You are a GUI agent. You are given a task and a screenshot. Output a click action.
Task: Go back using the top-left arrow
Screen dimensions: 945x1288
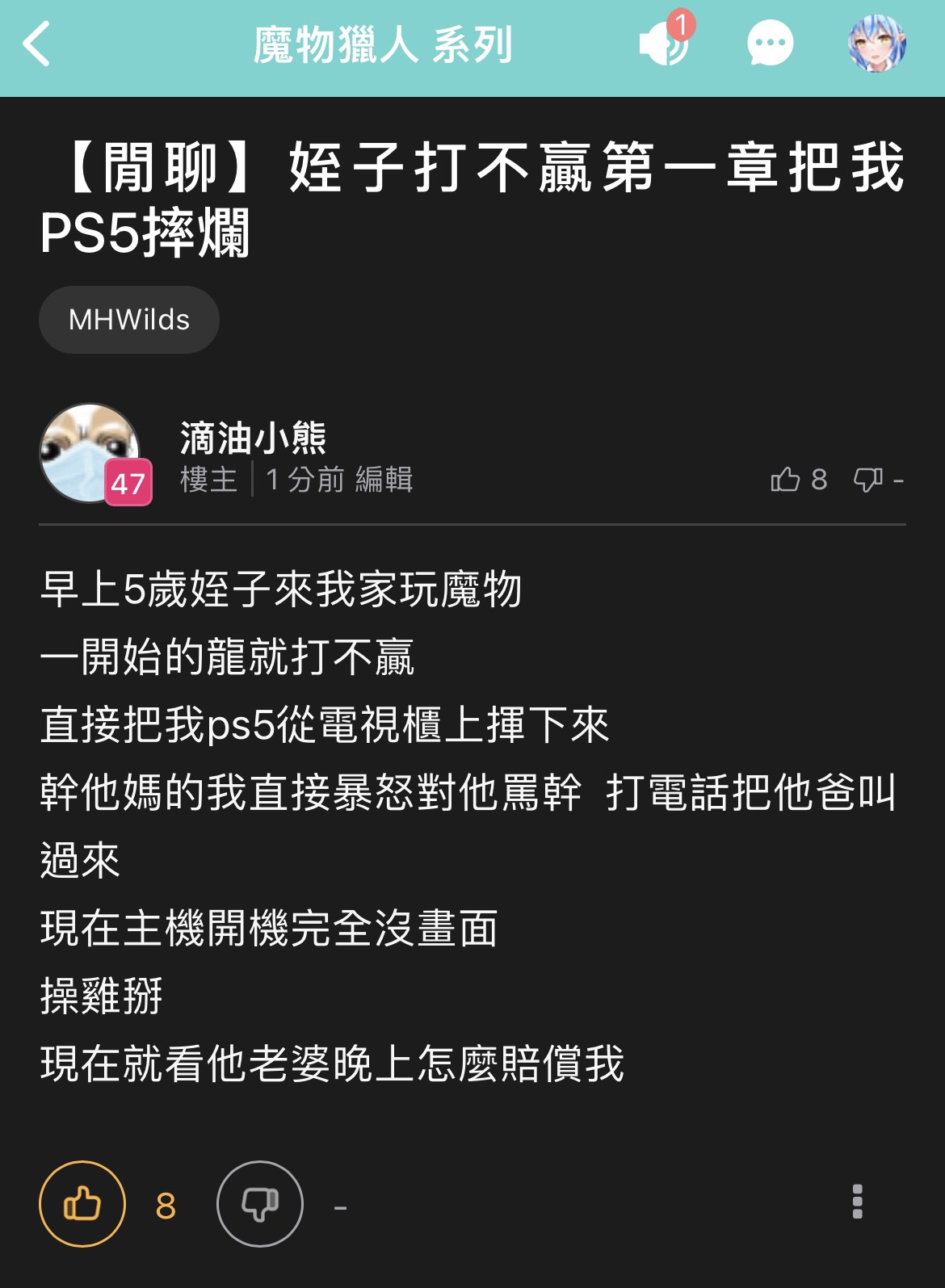click(x=37, y=44)
